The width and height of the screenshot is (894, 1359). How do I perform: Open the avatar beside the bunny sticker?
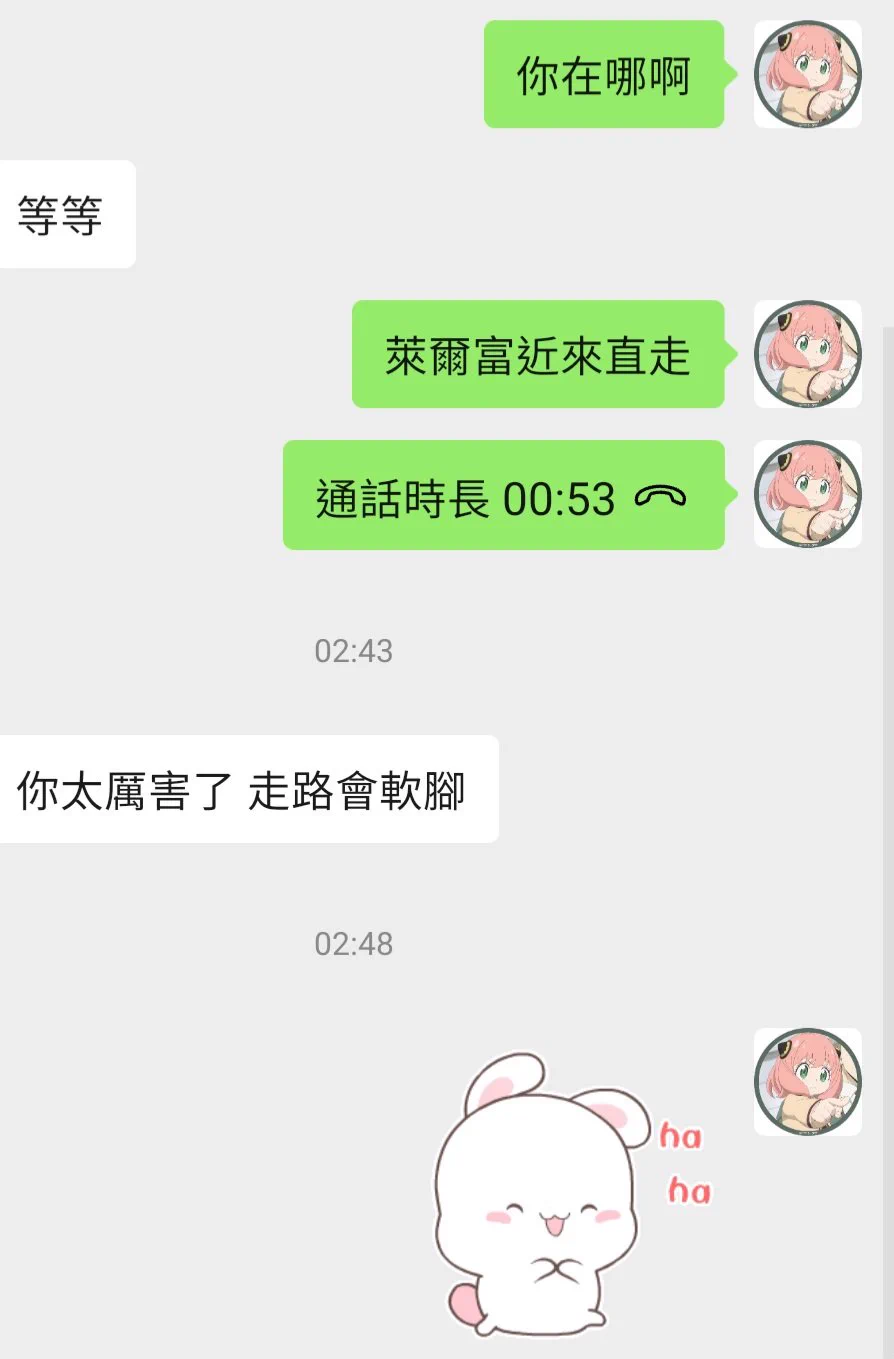click(x=807, y=1082)
